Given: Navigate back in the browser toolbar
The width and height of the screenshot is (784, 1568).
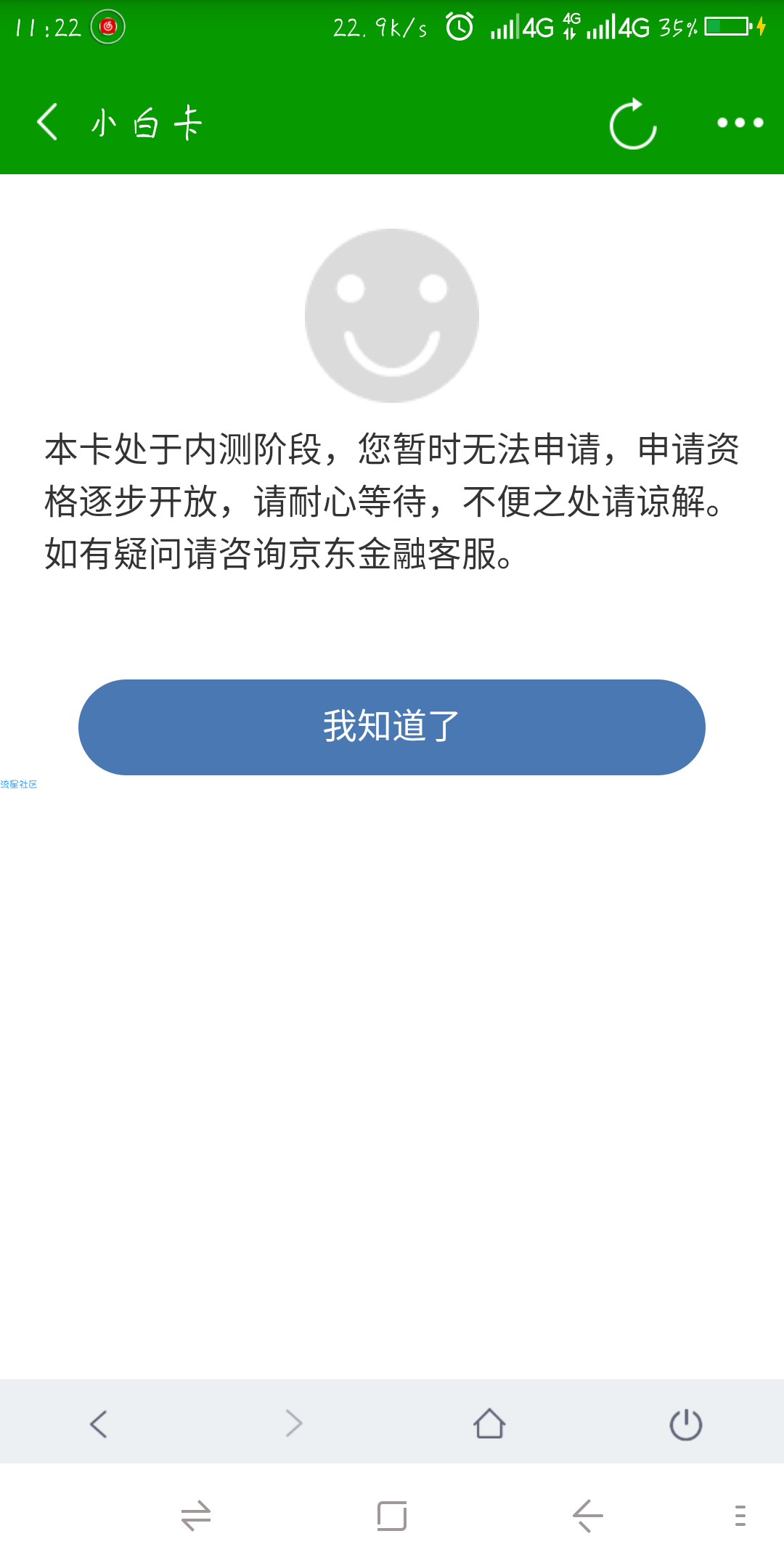Looking at the screenshot, I should pyautogui.click(x=99, y=1424).
